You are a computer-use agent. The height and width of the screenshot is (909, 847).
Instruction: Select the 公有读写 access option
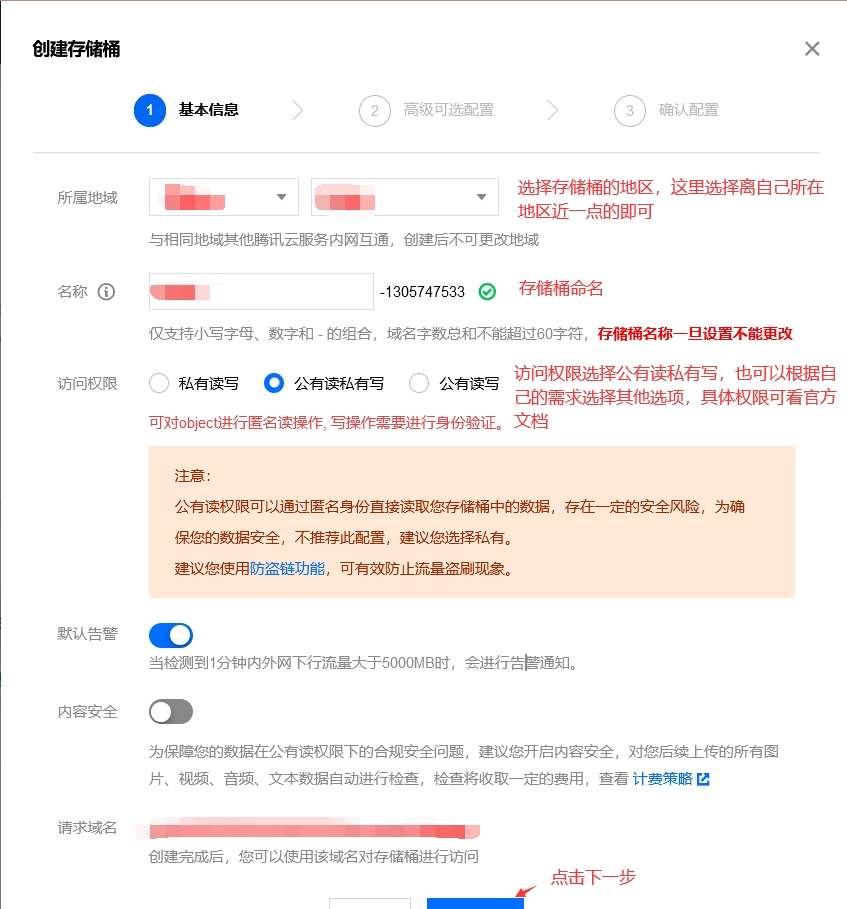tap(420, 383)
